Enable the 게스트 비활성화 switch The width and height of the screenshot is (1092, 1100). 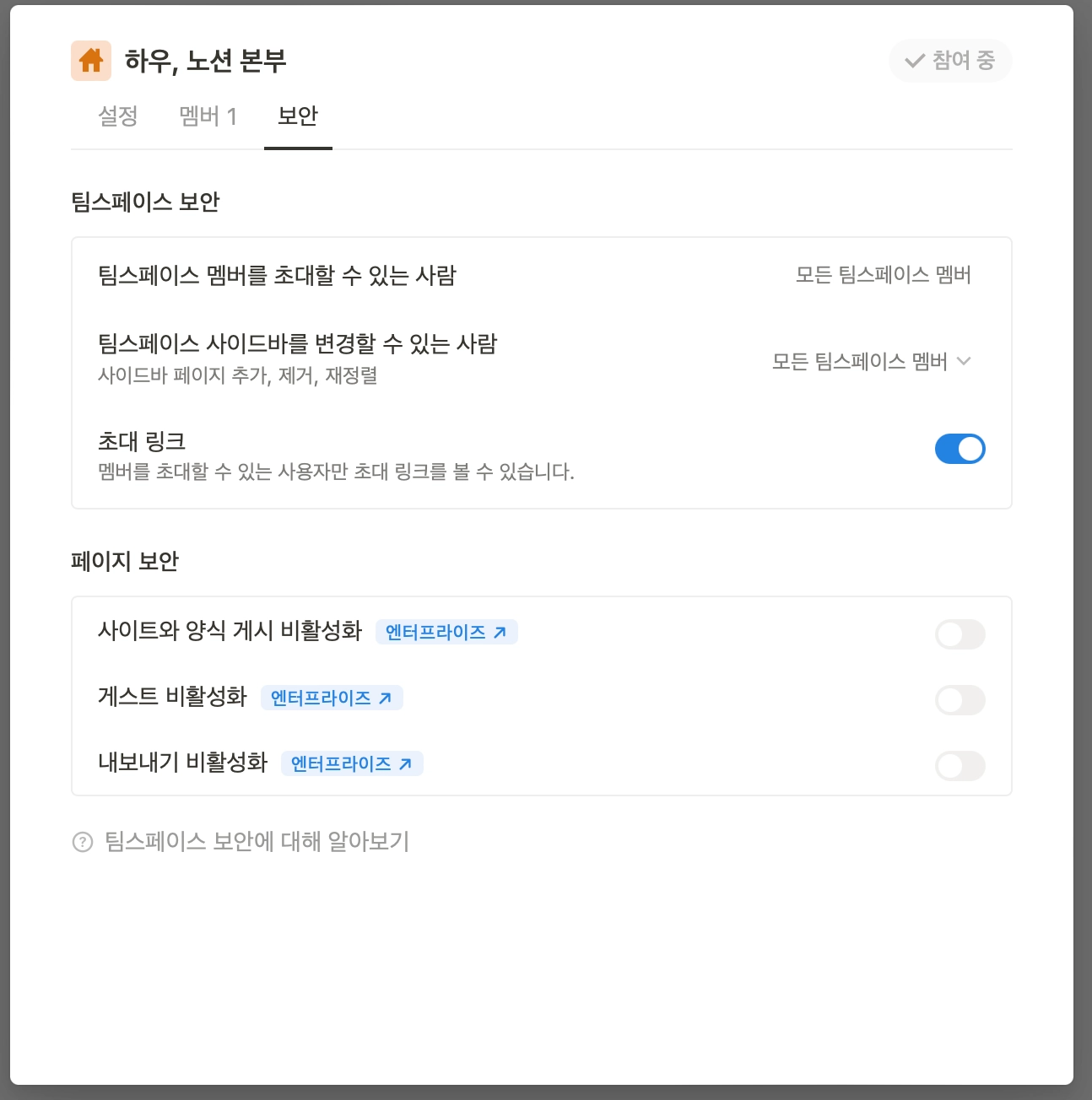(960, 700)
